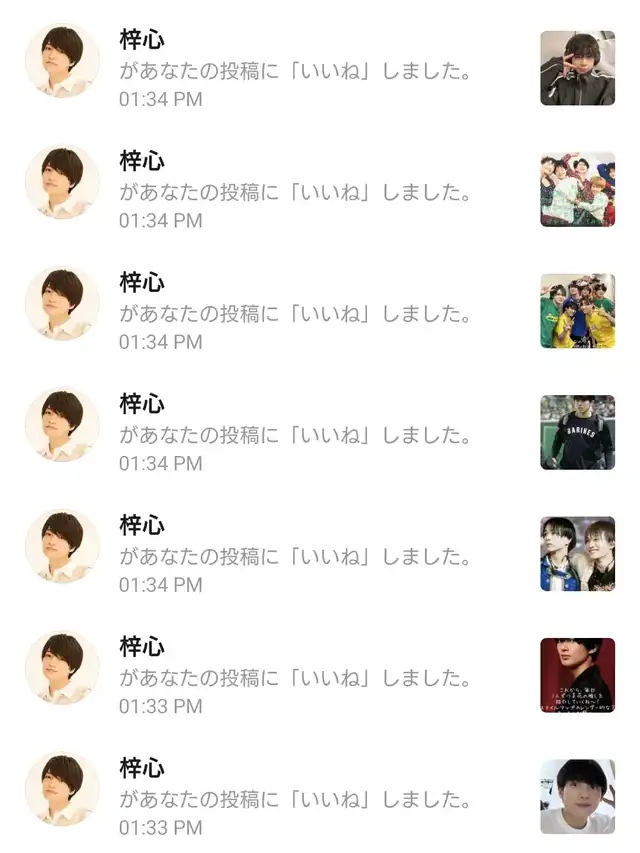Screen dimensions: 640x853
Task: Open the thumbnail of the person in black jacket
Action: pyautogui.click(x=577, y=68)
